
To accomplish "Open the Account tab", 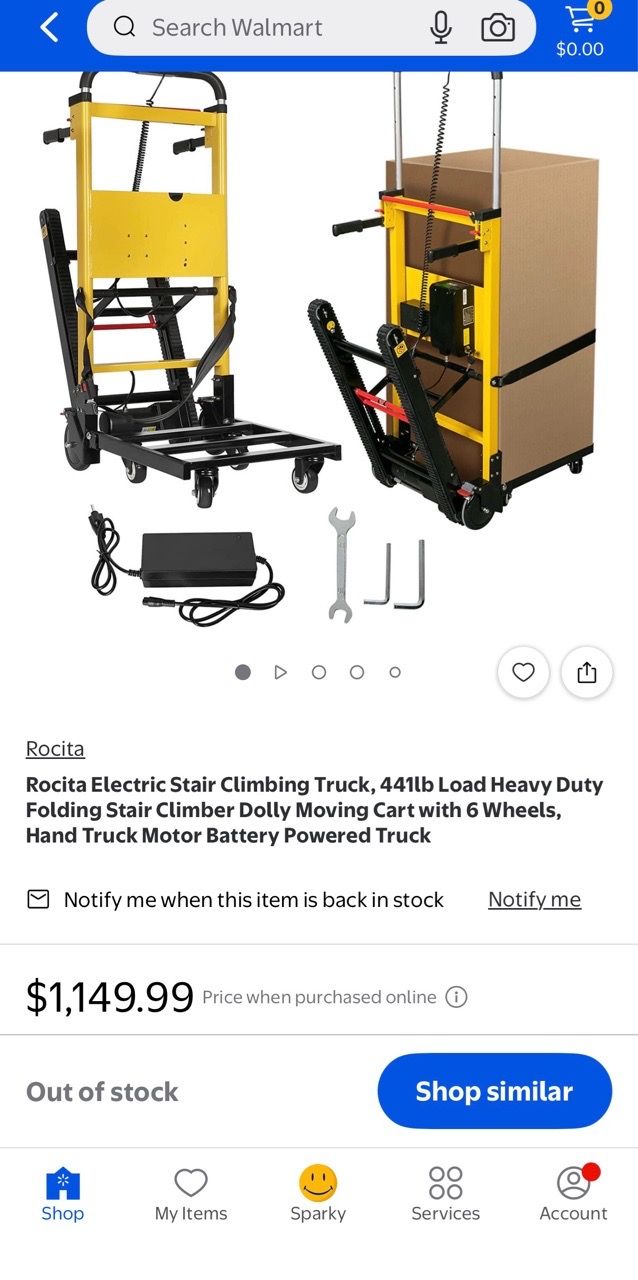I will coord(573,1195).
